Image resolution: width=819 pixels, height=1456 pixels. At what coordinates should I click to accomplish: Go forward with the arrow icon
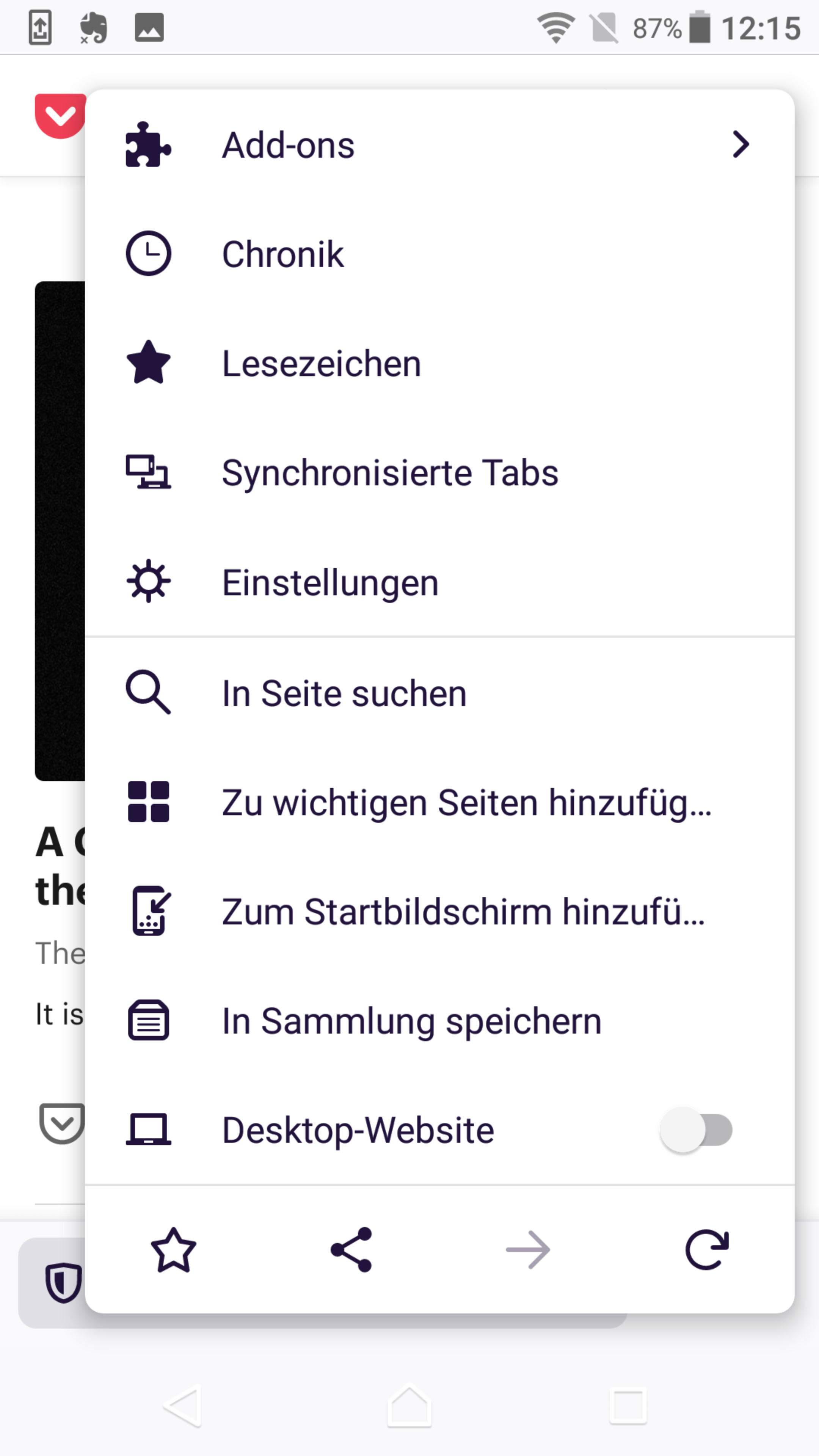528,1250
